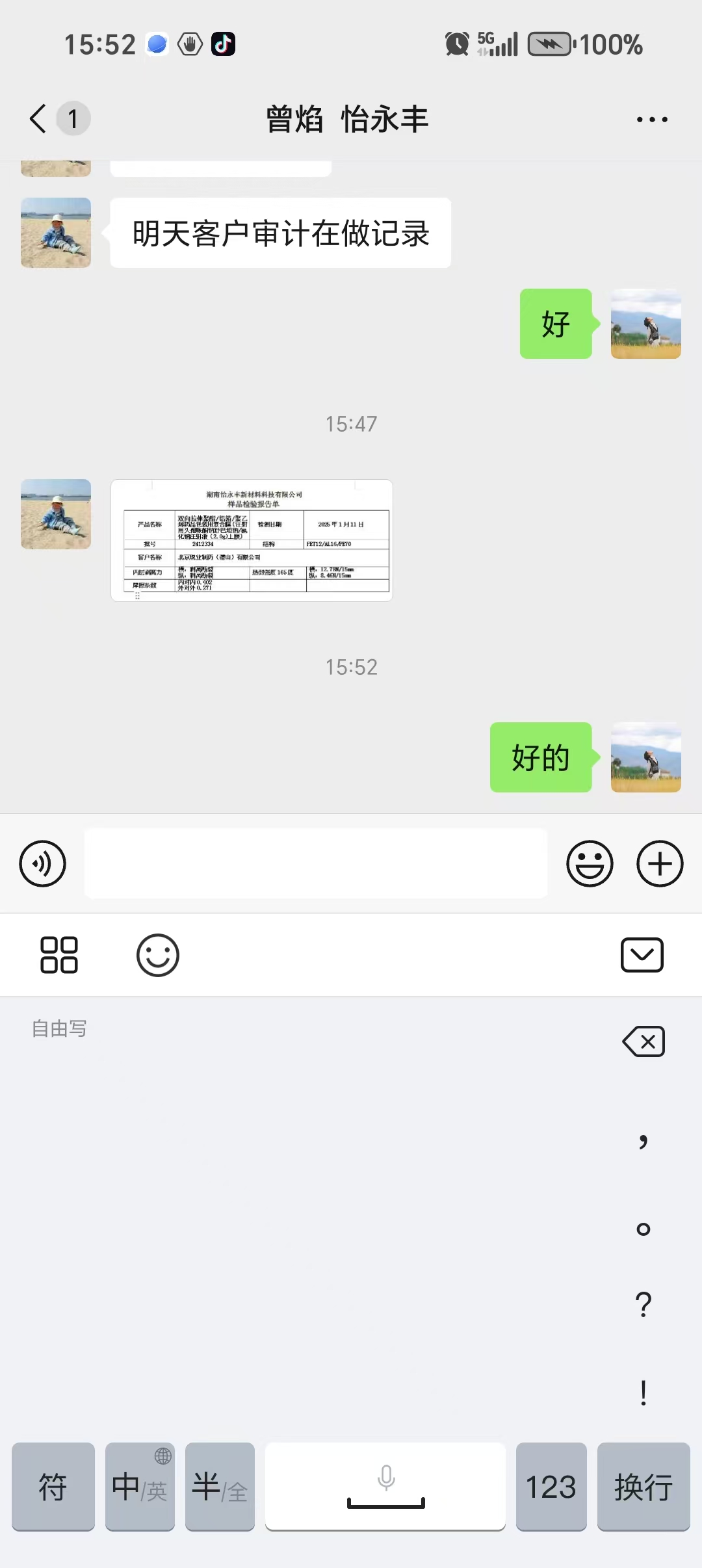
Task: Open the 符 symbols keyboard
Action: click(x=53, y=1487)
